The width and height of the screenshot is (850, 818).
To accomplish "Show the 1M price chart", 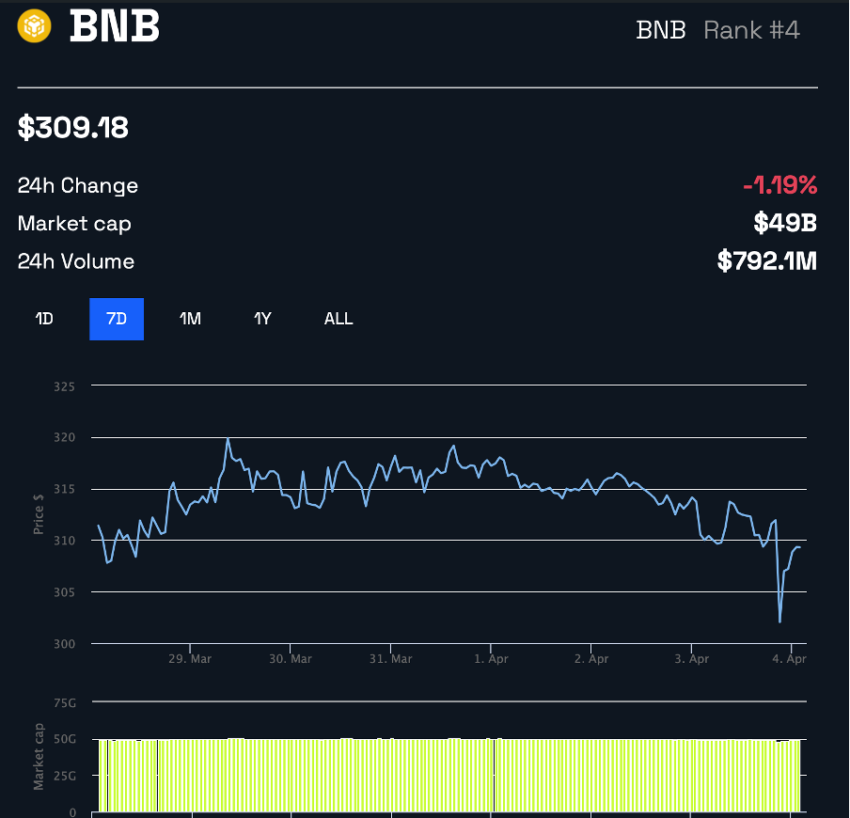I will (x=190, y=319).
